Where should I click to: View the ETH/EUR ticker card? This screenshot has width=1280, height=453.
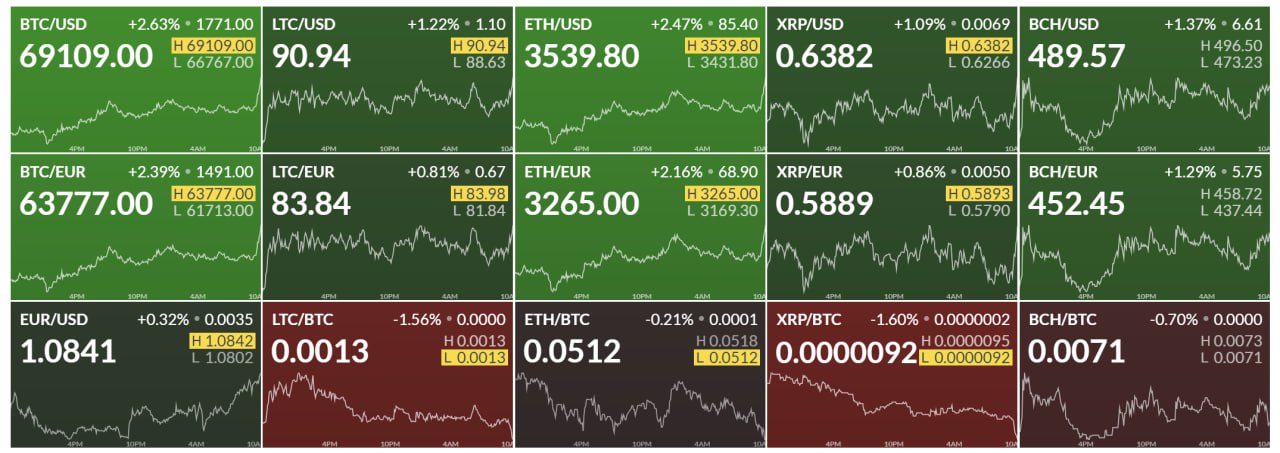[640, 228]
